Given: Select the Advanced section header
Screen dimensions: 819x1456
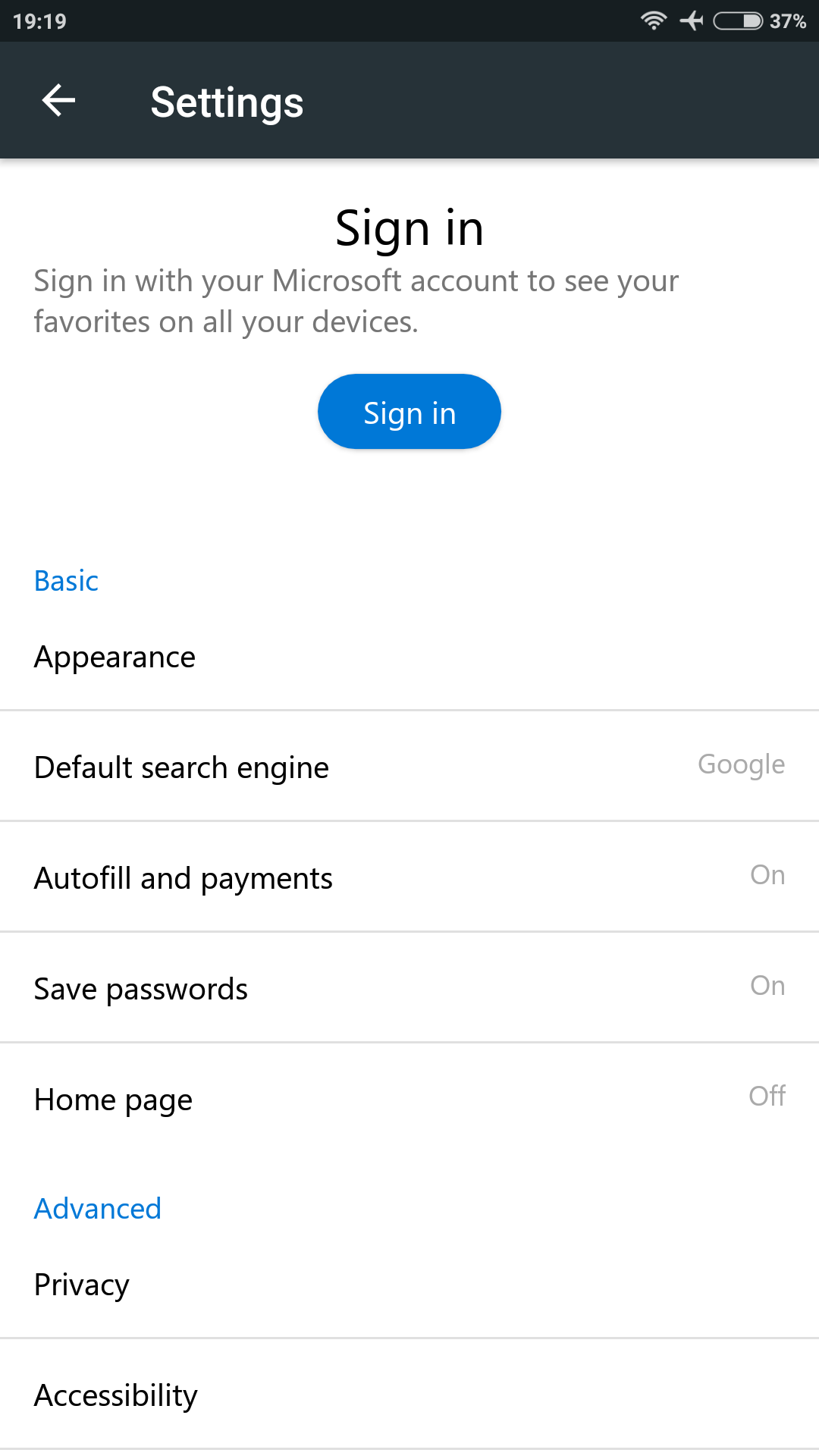Looking at the screenshot, I should point(97,1208).
